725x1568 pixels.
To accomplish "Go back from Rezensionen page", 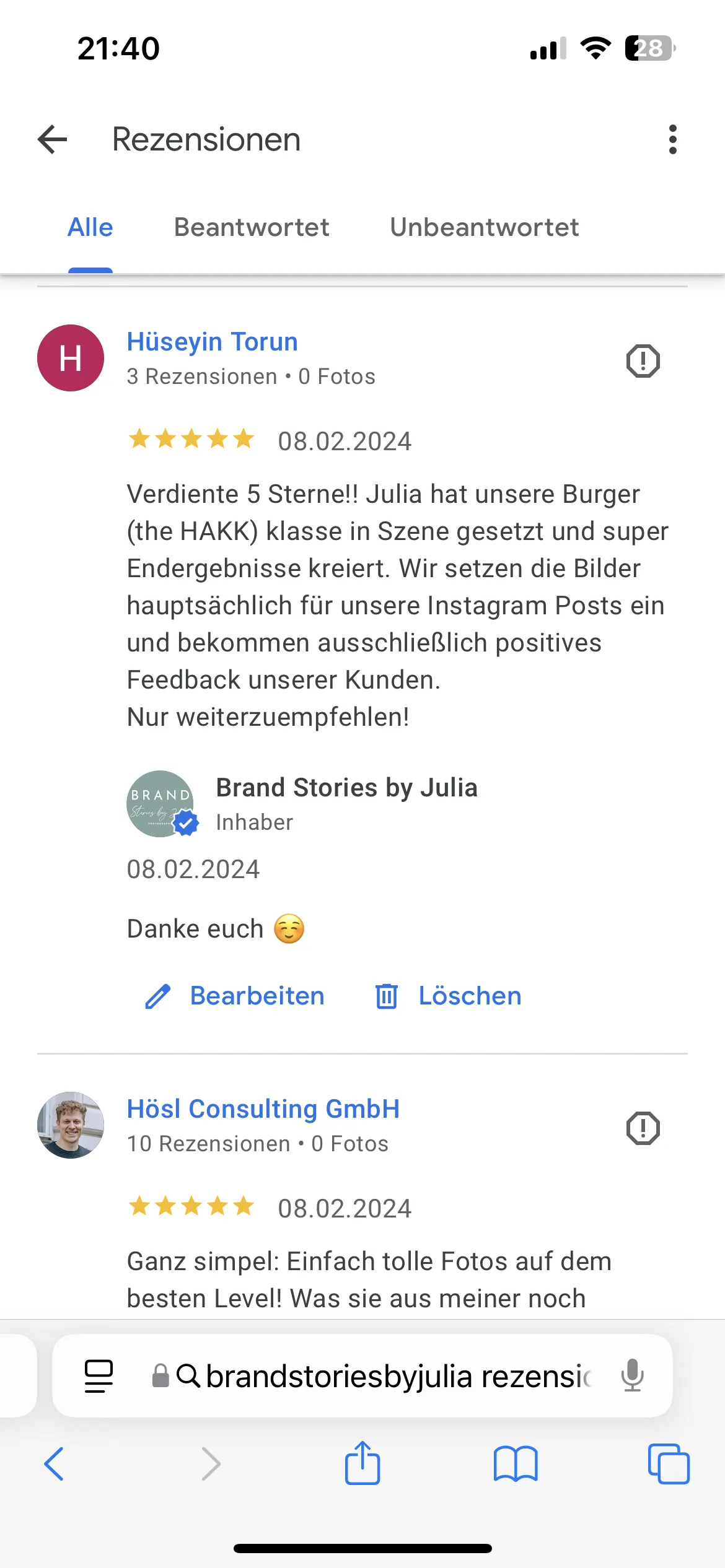I will (53, 139).
